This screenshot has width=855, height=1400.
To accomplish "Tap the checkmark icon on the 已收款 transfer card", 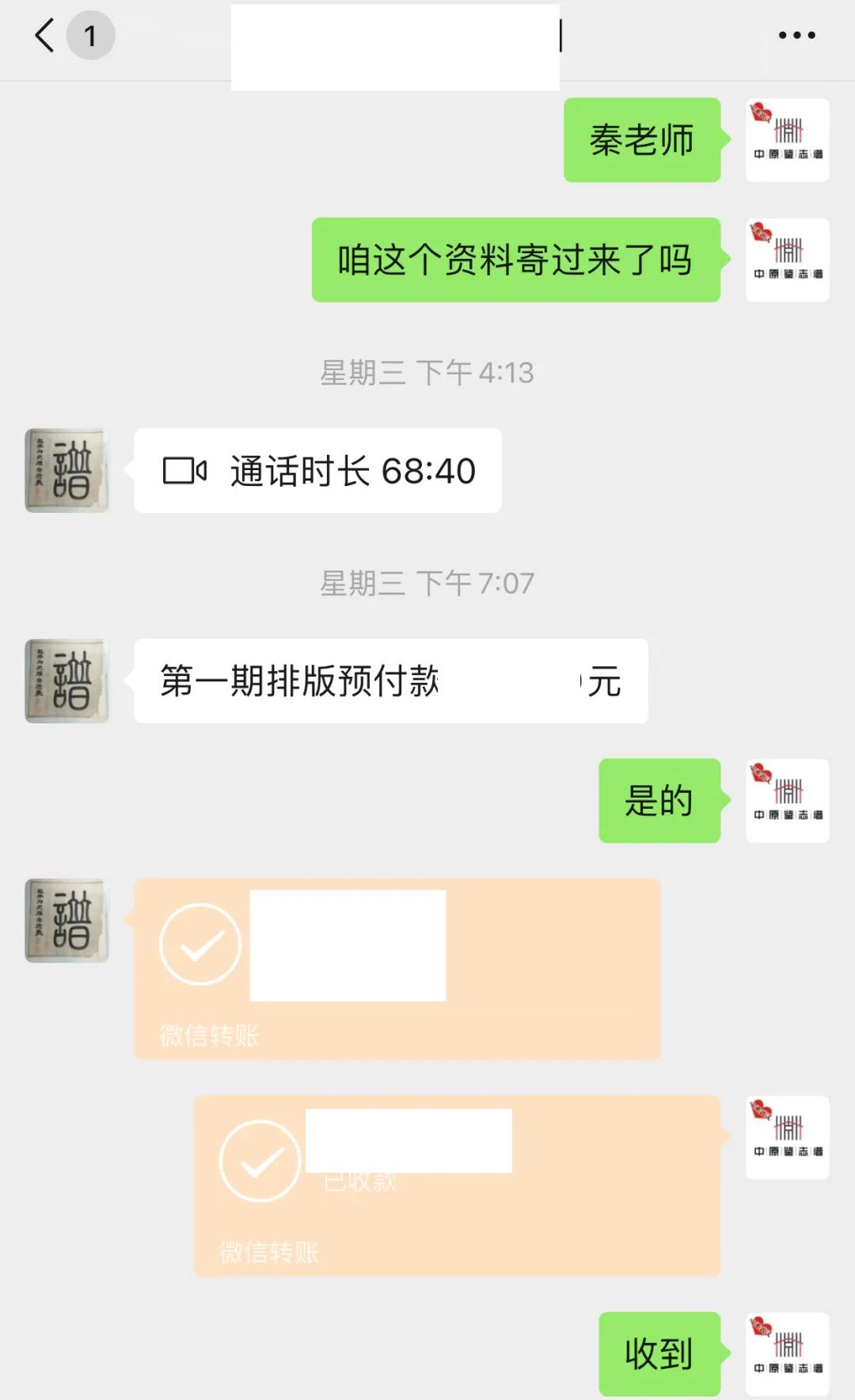I will pyautogui.click(x=260, y=1161).
